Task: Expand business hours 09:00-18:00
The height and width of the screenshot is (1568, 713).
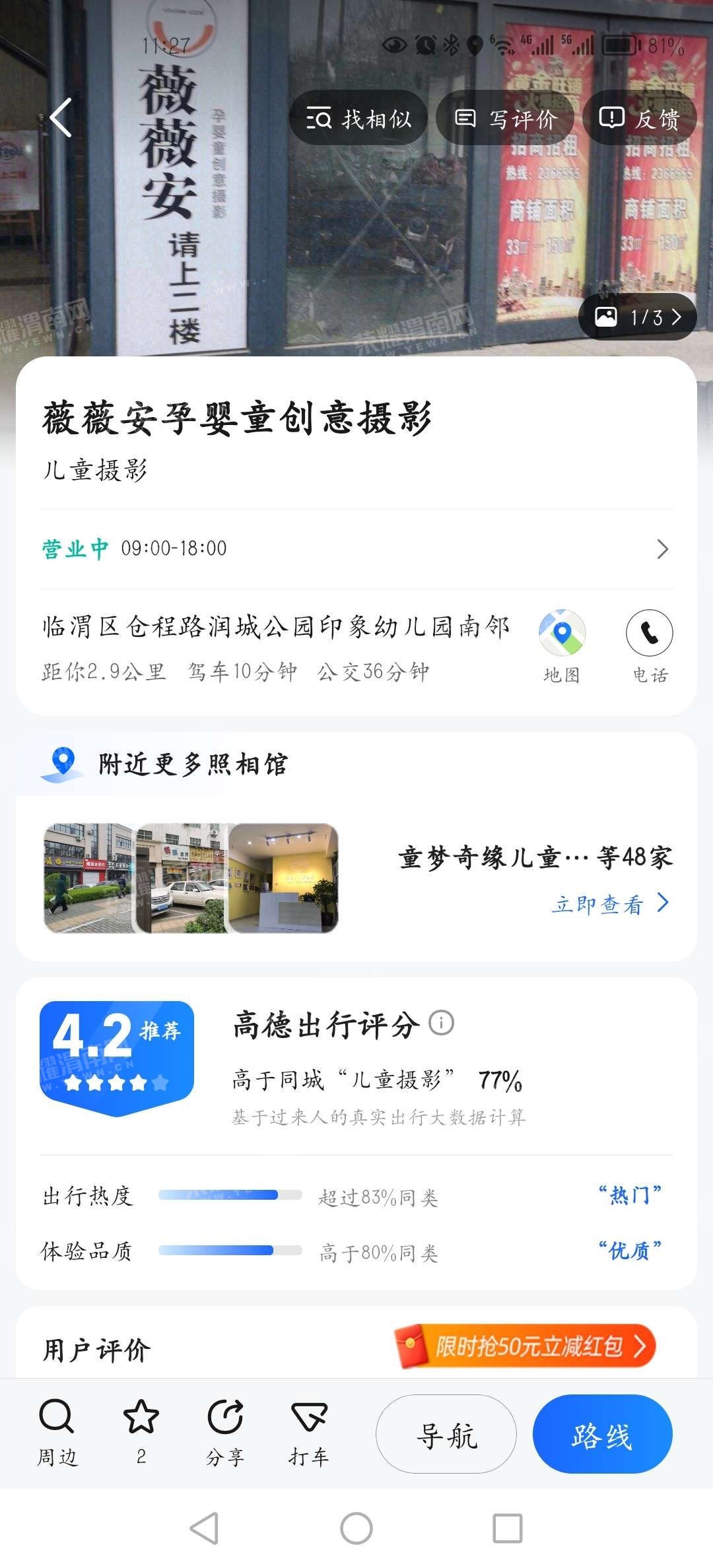Action: pos(662,549)
